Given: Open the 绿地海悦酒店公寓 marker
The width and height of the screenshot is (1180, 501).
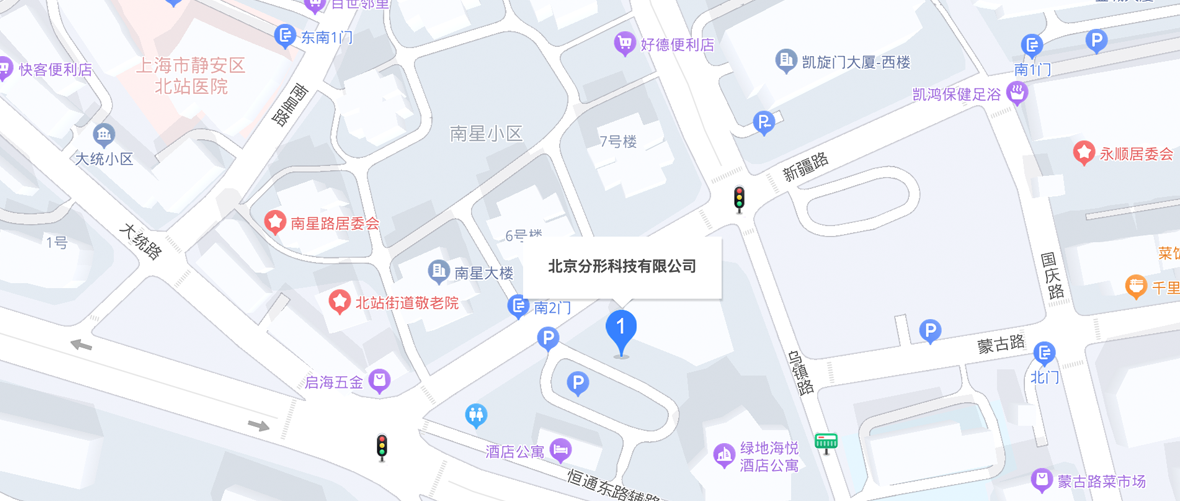Looking at the screenshot, I should tap(724, 456).
